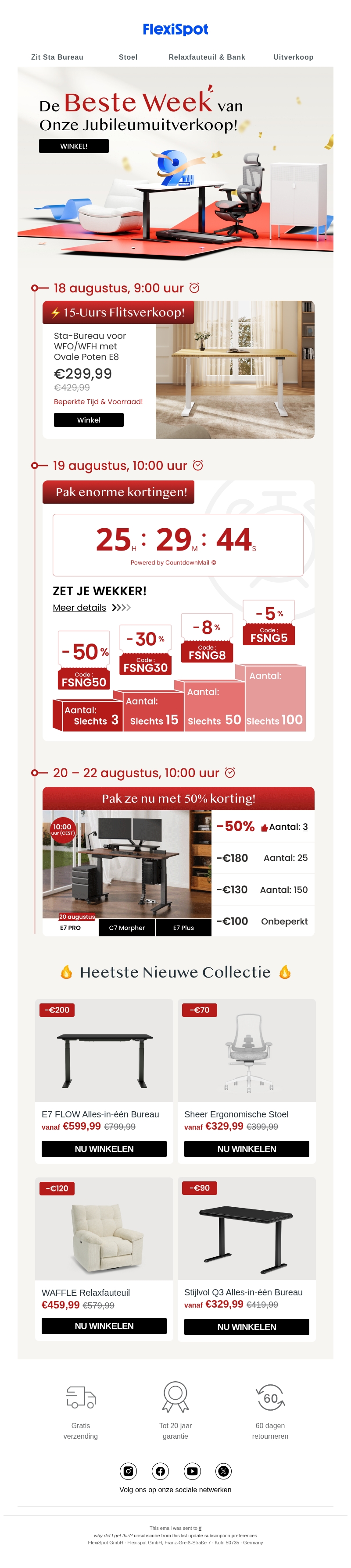Switch to the E7 Plus tab
Viewport: 351px width, 1568px height.
[183, 928]
